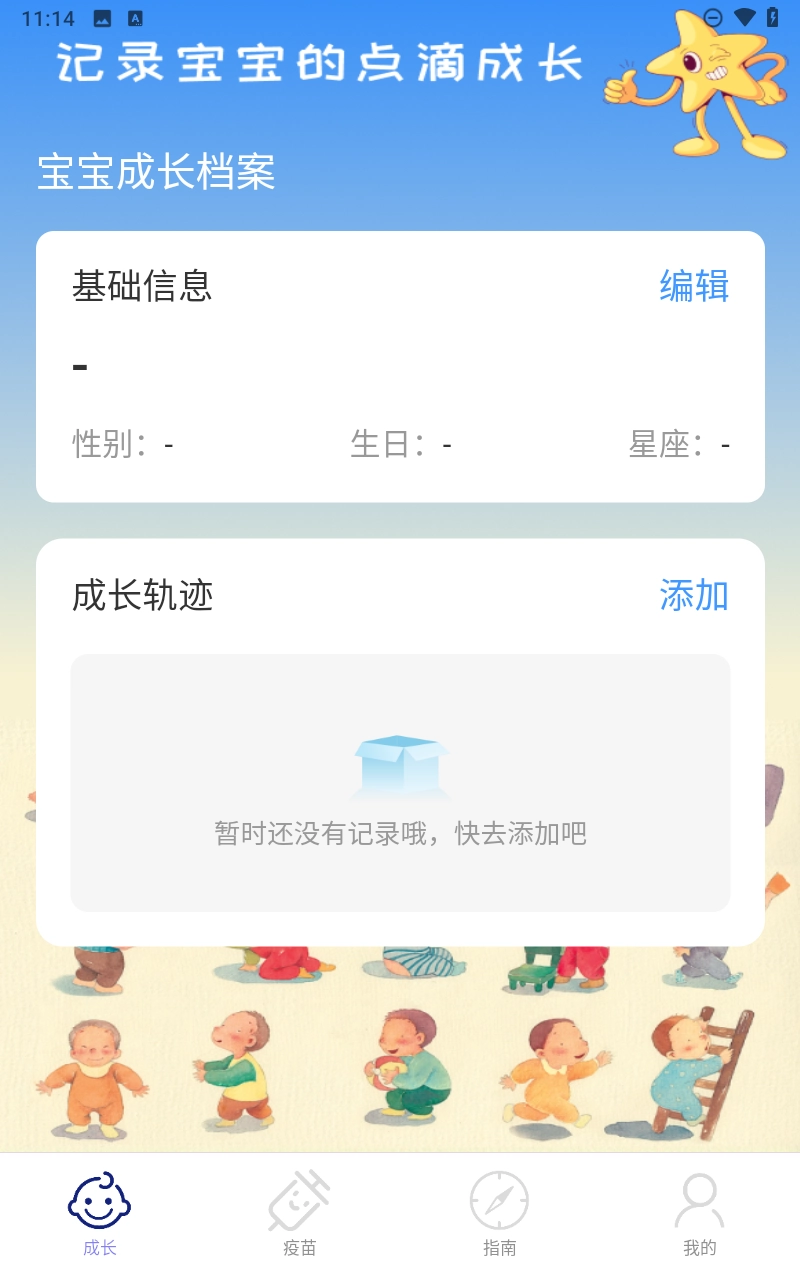This screenshot has width=800, height=1280.
Task: Click the do-not-disturb icon in status bar
Action: coord(712,16)
